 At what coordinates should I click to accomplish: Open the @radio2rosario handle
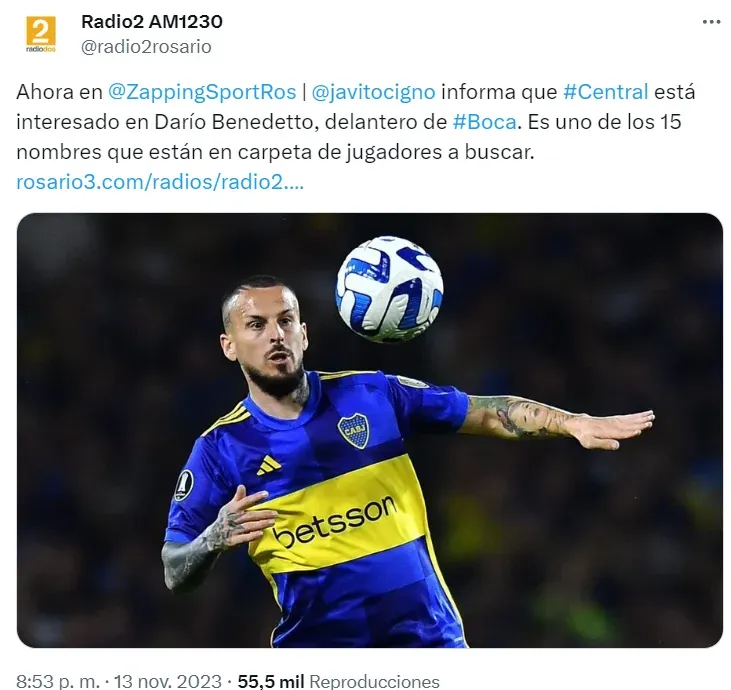pyautogui.click(x=146, y=47)
